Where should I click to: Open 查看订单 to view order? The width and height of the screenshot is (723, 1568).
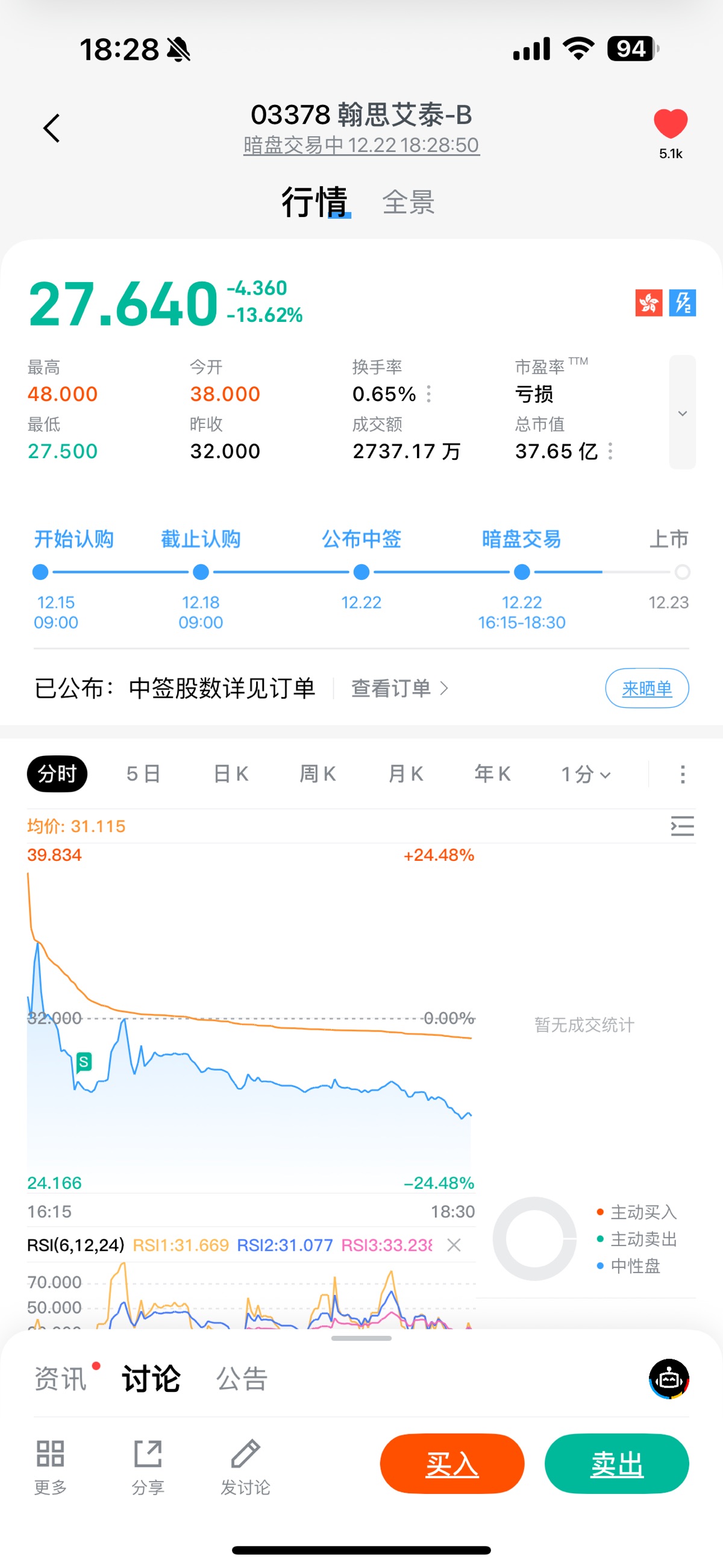click(x=399, y=688)
